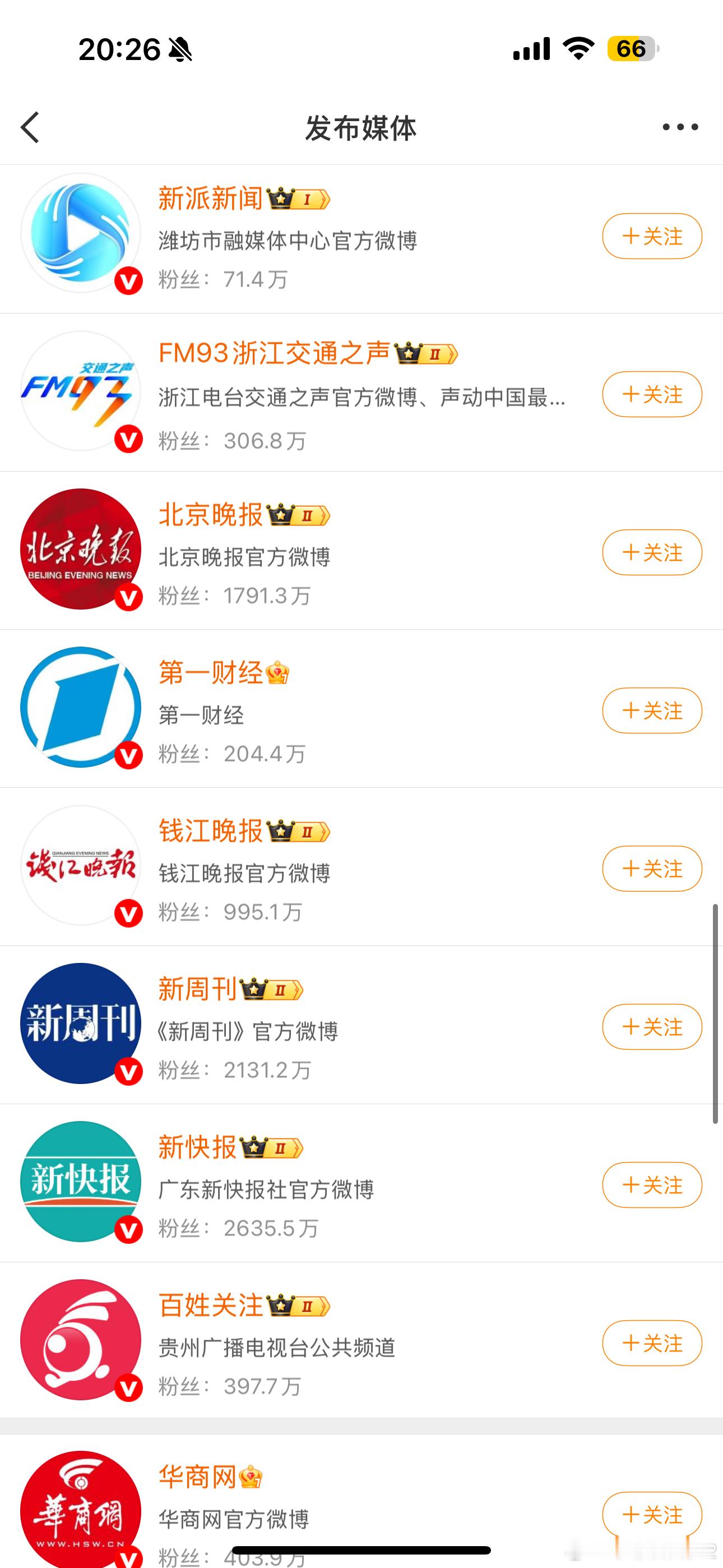Follow 百姓关注
The width and height of the screenshot is (723, 1568).
[652, 1343]
